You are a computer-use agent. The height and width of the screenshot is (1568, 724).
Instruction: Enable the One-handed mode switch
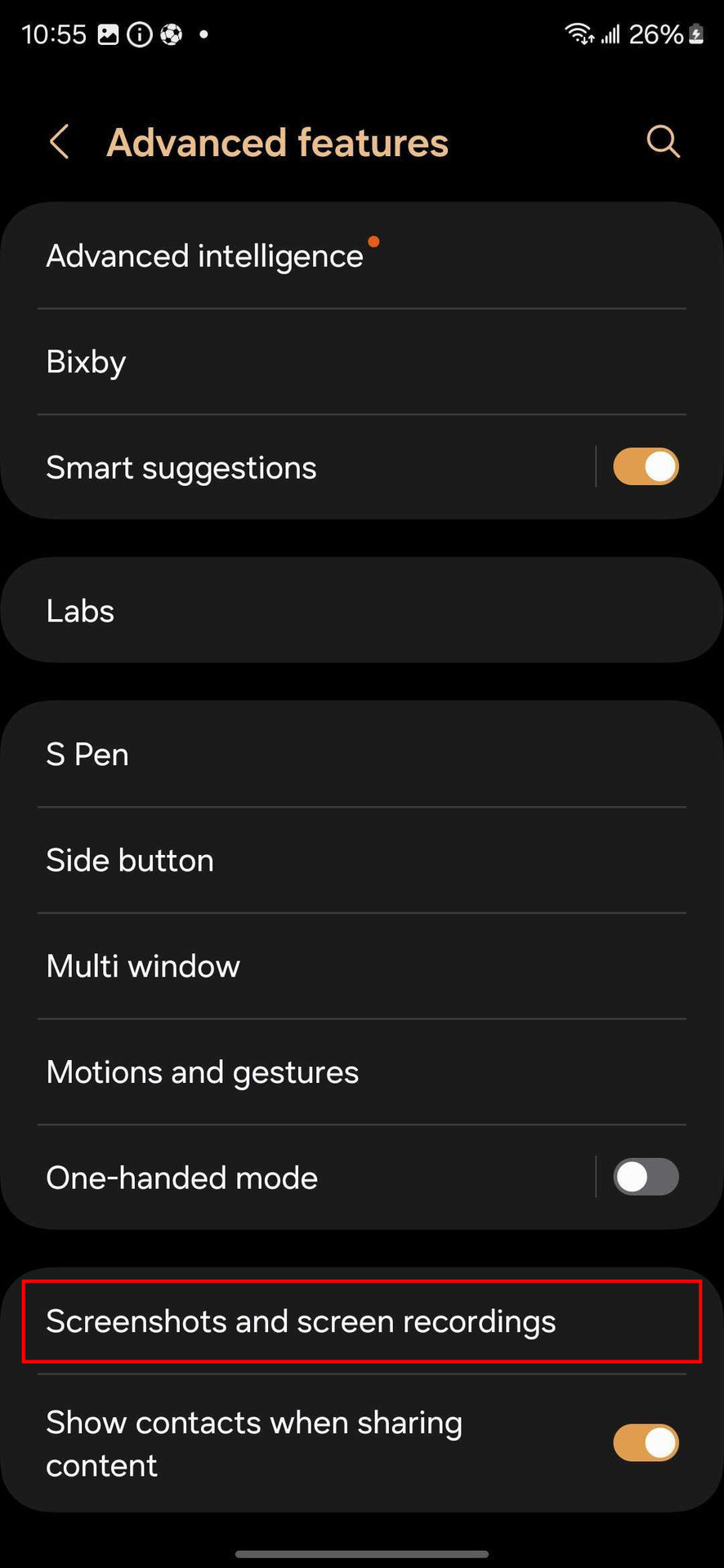pos(646,1178)
